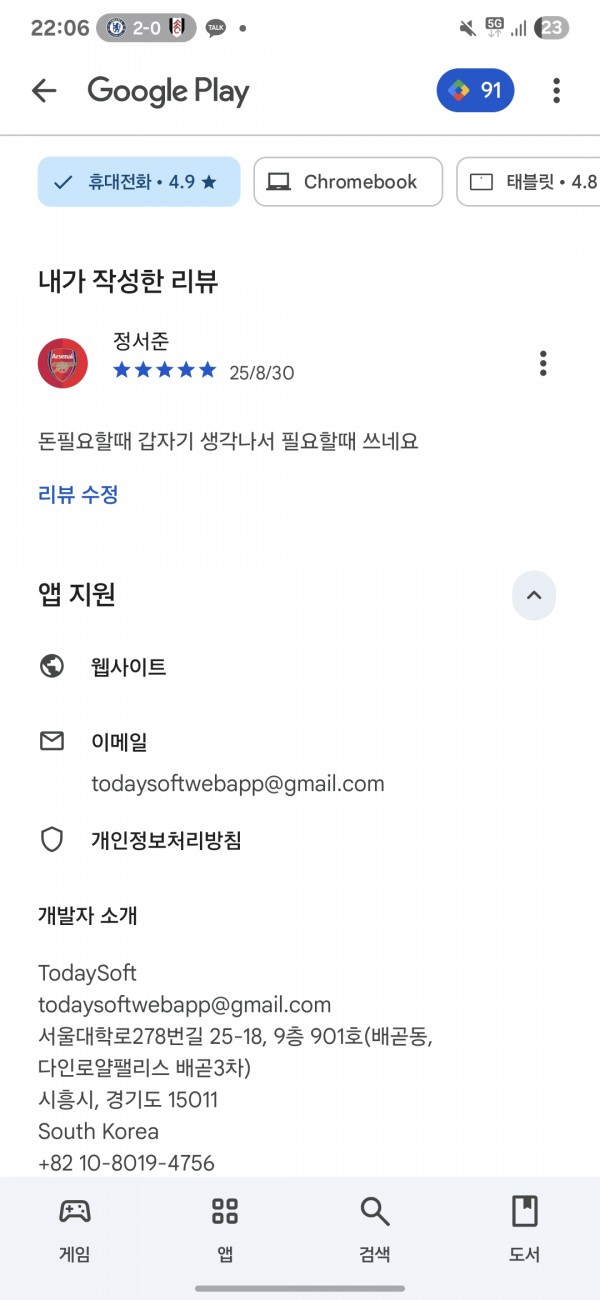Open 개인정보처리방침
This screenshot has height=1300, width=600.
(x=300, y=841)
